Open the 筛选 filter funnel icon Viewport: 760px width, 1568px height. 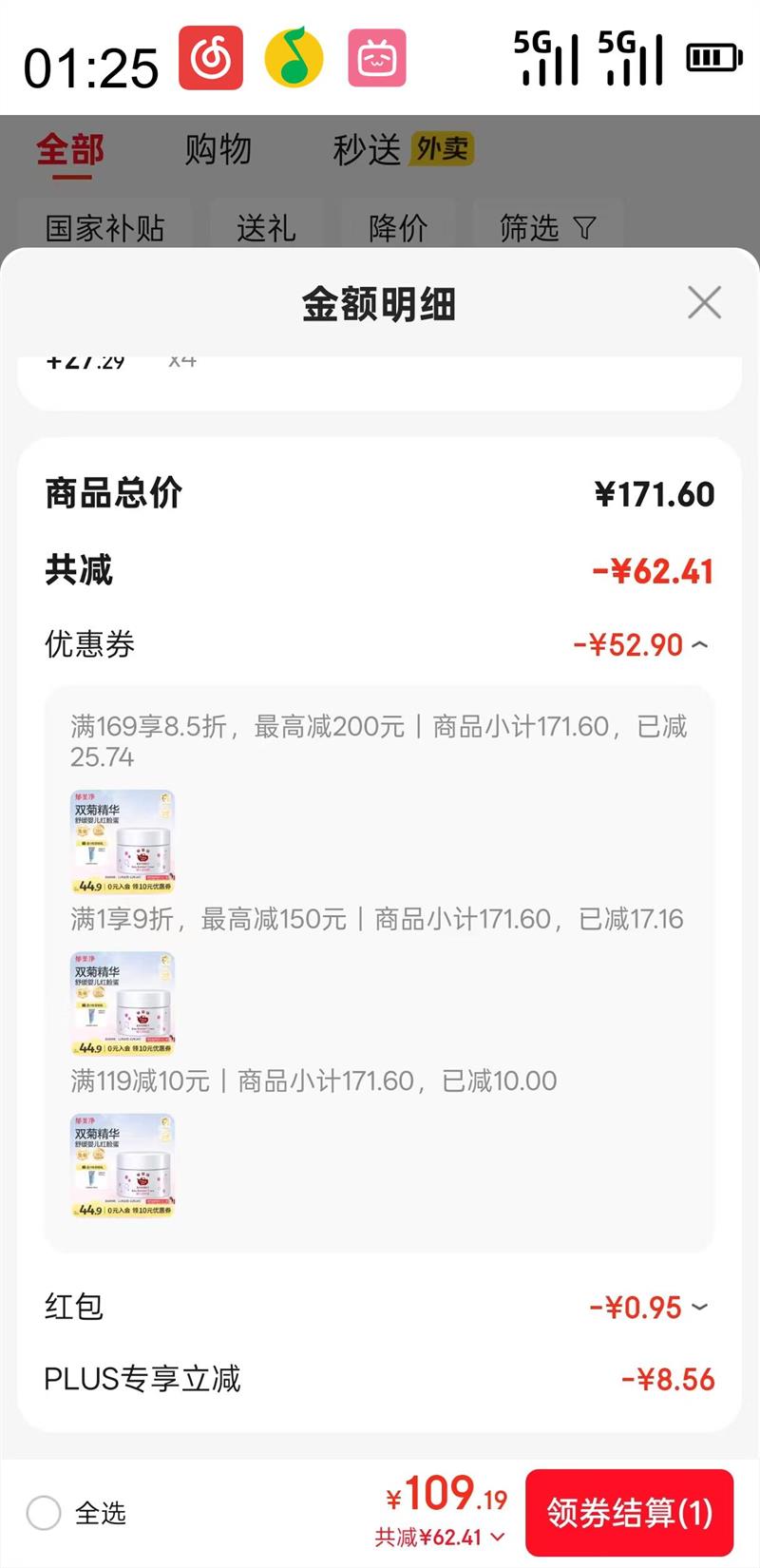(x=585, y=228)
